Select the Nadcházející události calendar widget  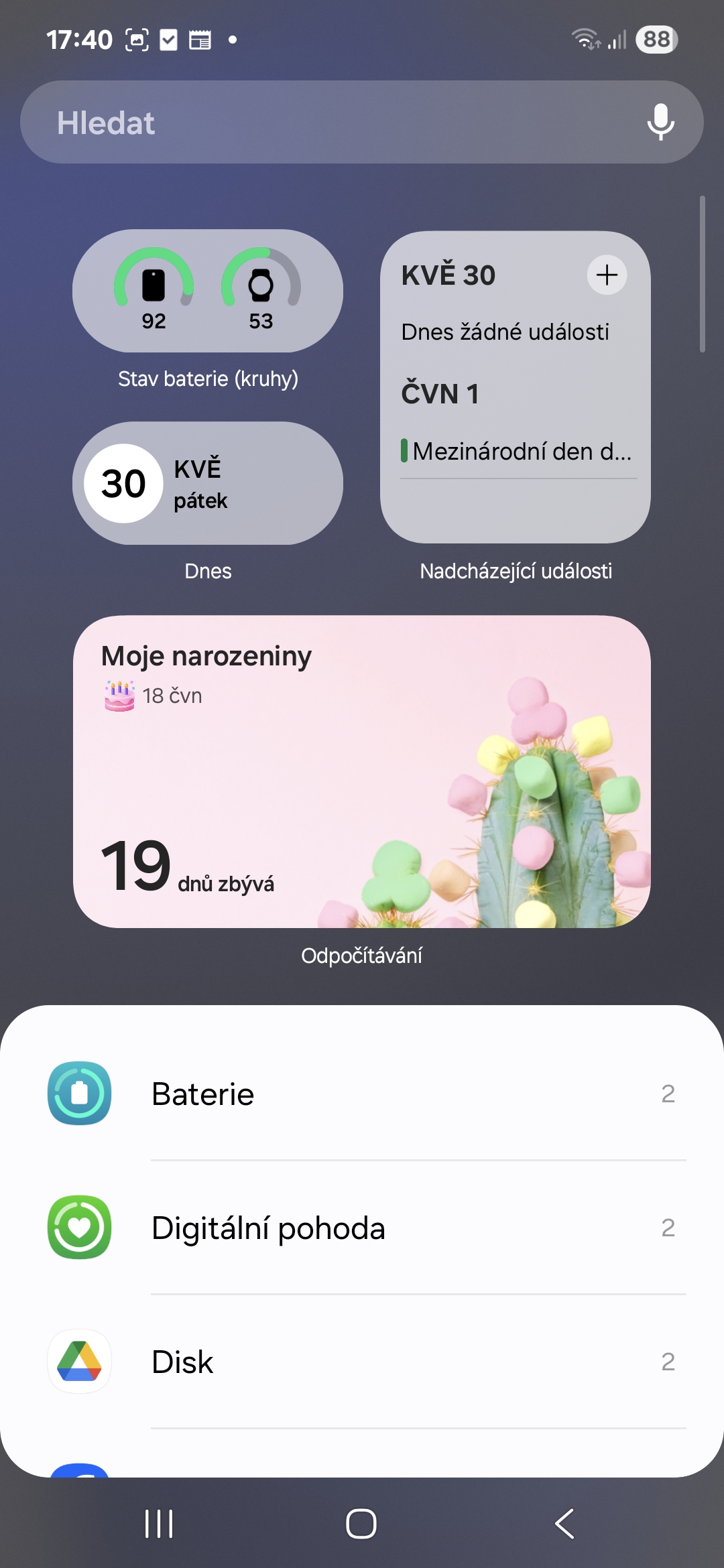coord(516,387)
